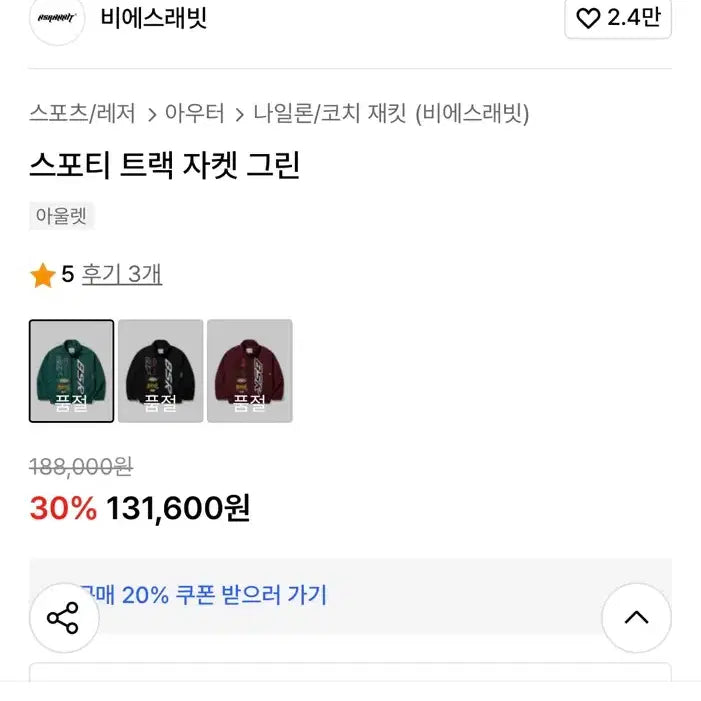Viewport: 701px width, 701px height.
Task: Get the 20% coupon from the banner
Action: pos(220,595)
